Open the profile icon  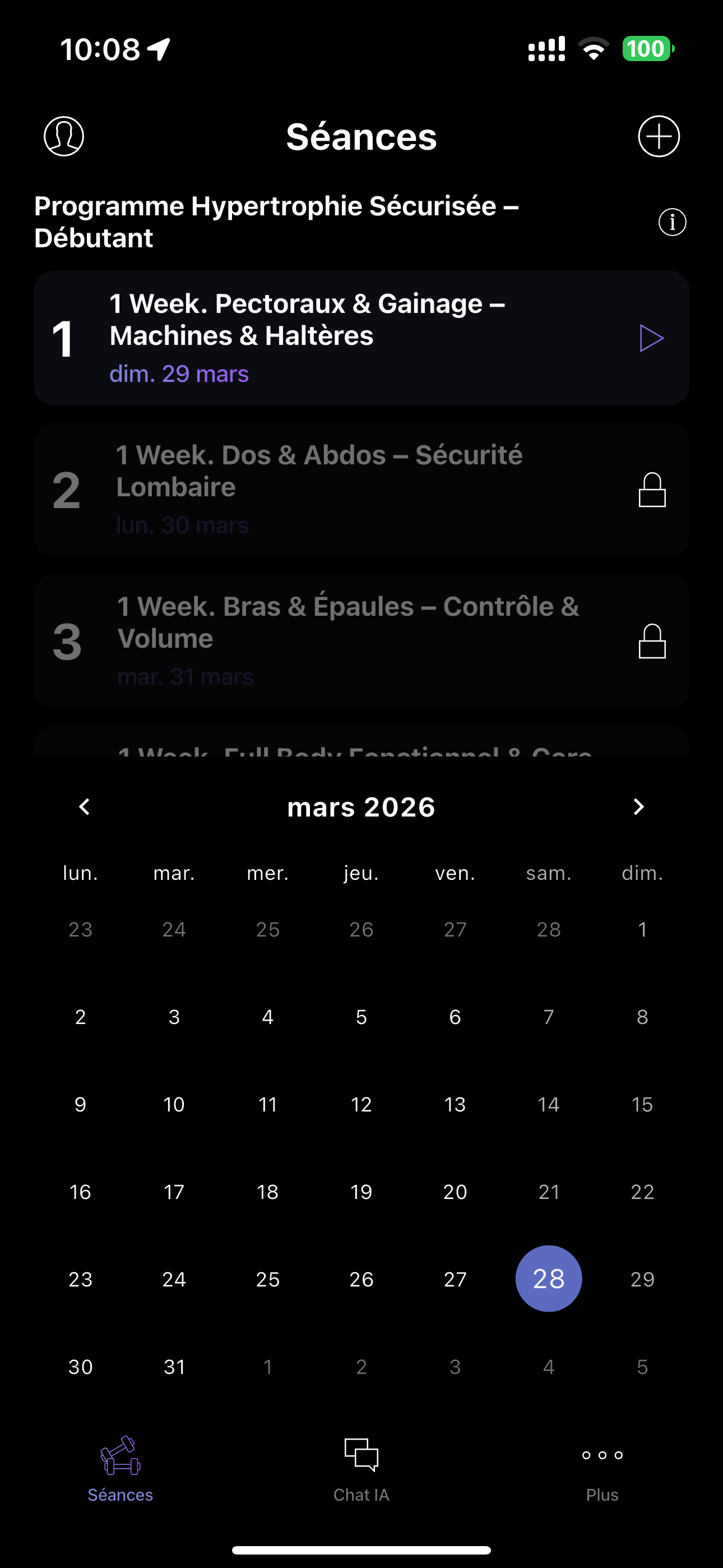click(x=64, y=136)
